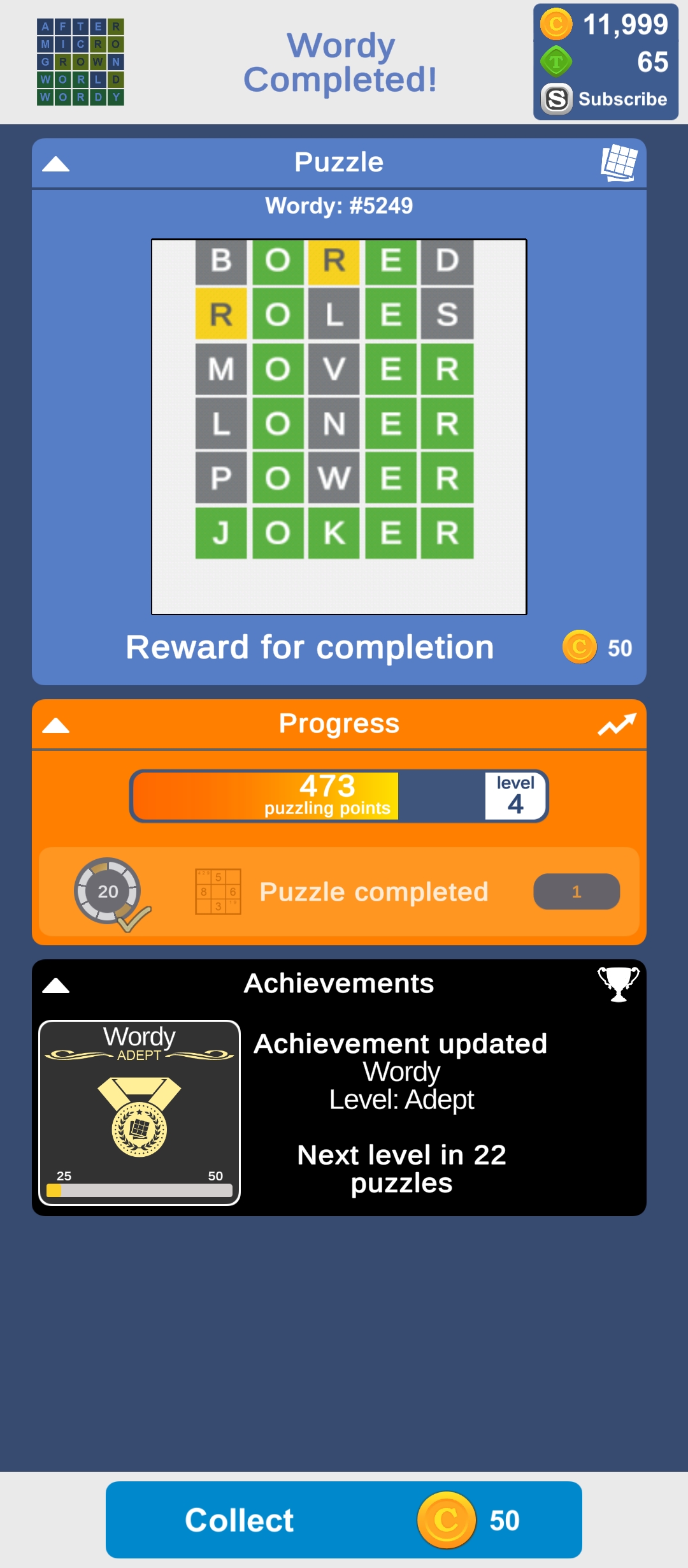The width and height of the screenshot is (688, 1568).
Task: Collect the 50 coin reward
Action: coord(343,1520)
